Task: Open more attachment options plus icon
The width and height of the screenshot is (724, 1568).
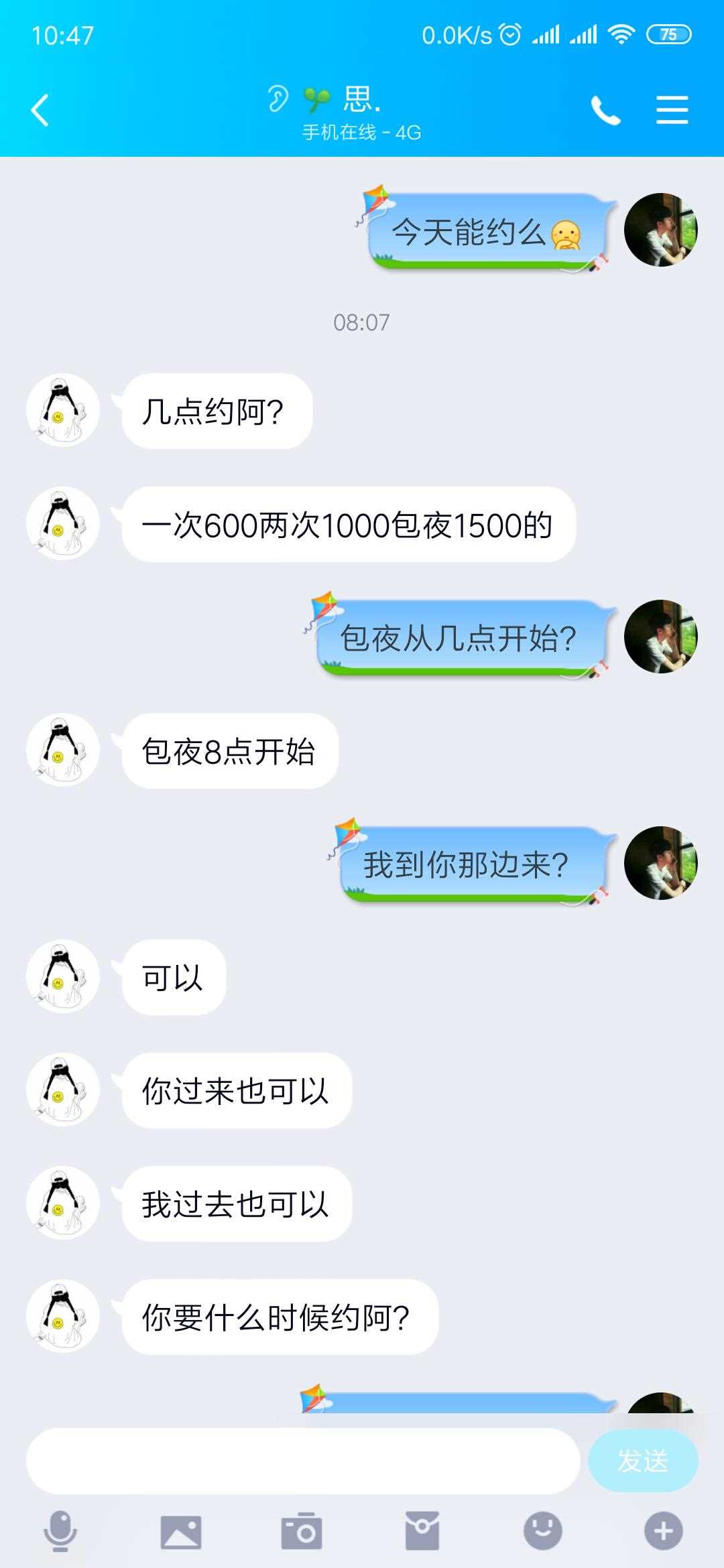Action: (663, 1531)
